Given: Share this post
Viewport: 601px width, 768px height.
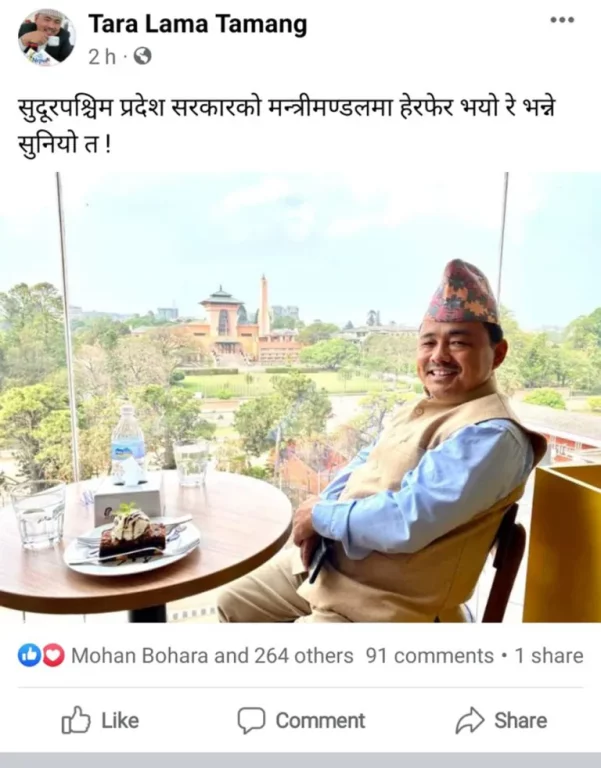Looking at the screenshot, I should (x=501, y=720).
